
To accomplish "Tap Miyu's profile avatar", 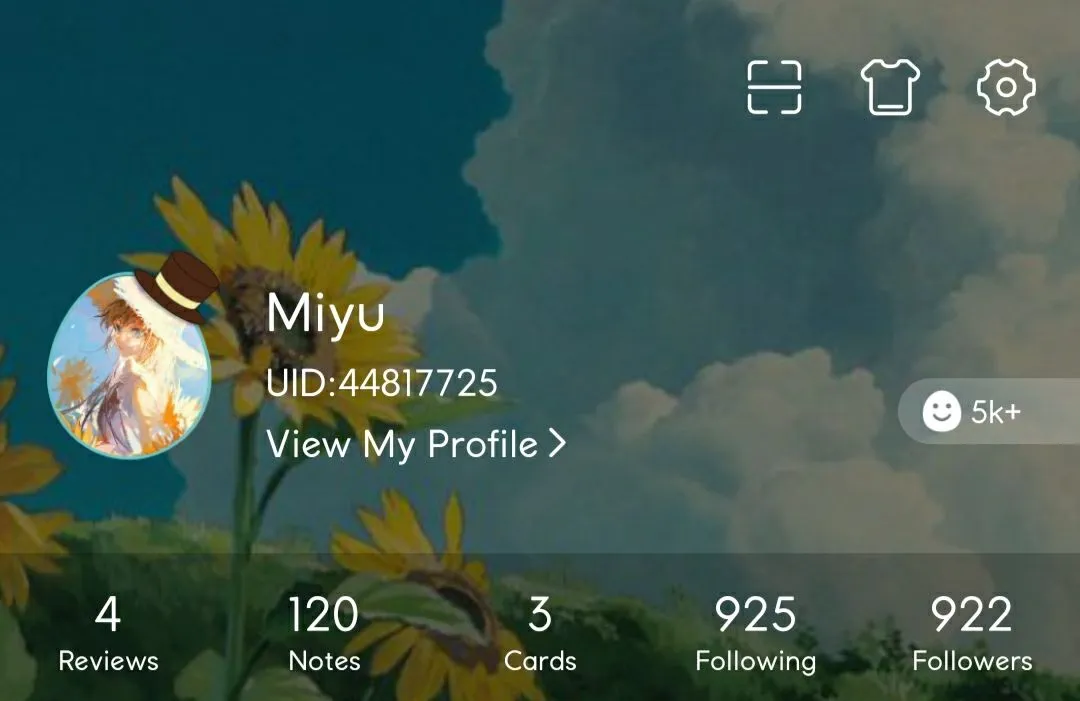I will pyautogui.click(x=130, y=365).
